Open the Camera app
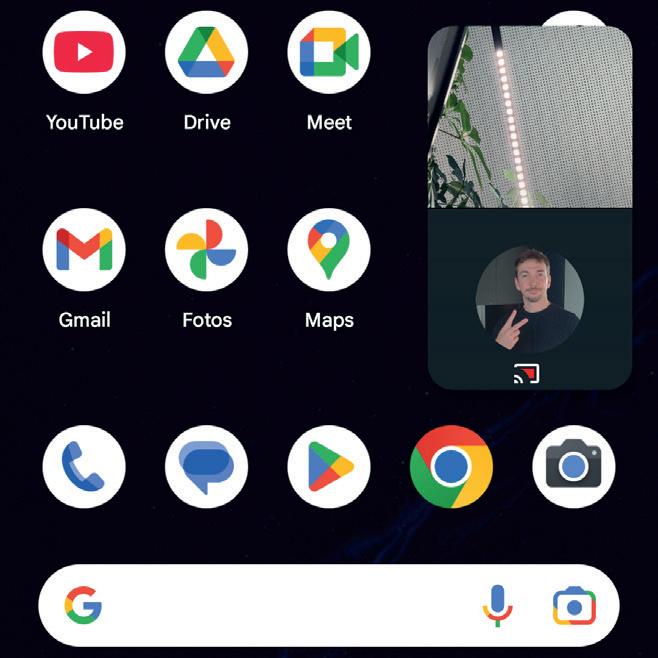This screenshot has height=658, width=658. click(x=573, y=466)
